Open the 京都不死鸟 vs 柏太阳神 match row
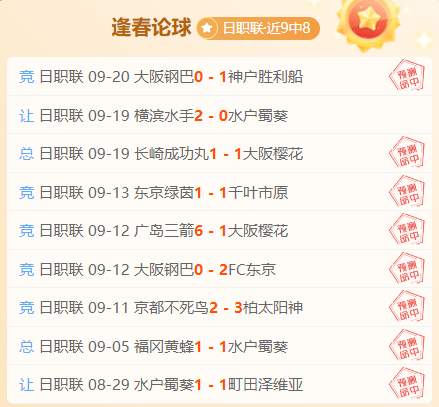The height and width of the screenshot is (407, 439). pyautogui.click(x=219, y=307)
